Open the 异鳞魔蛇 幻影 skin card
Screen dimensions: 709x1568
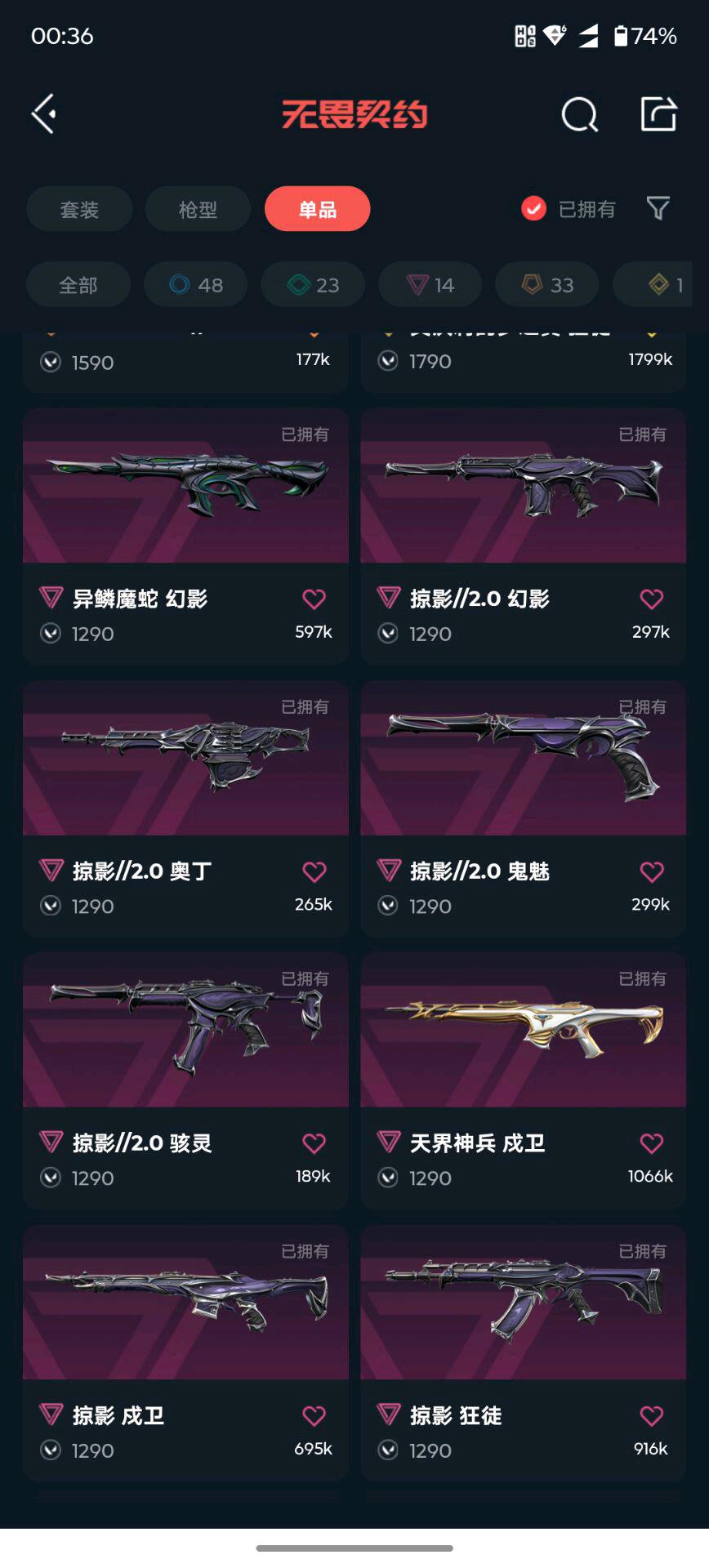click(x=185, y=536)
